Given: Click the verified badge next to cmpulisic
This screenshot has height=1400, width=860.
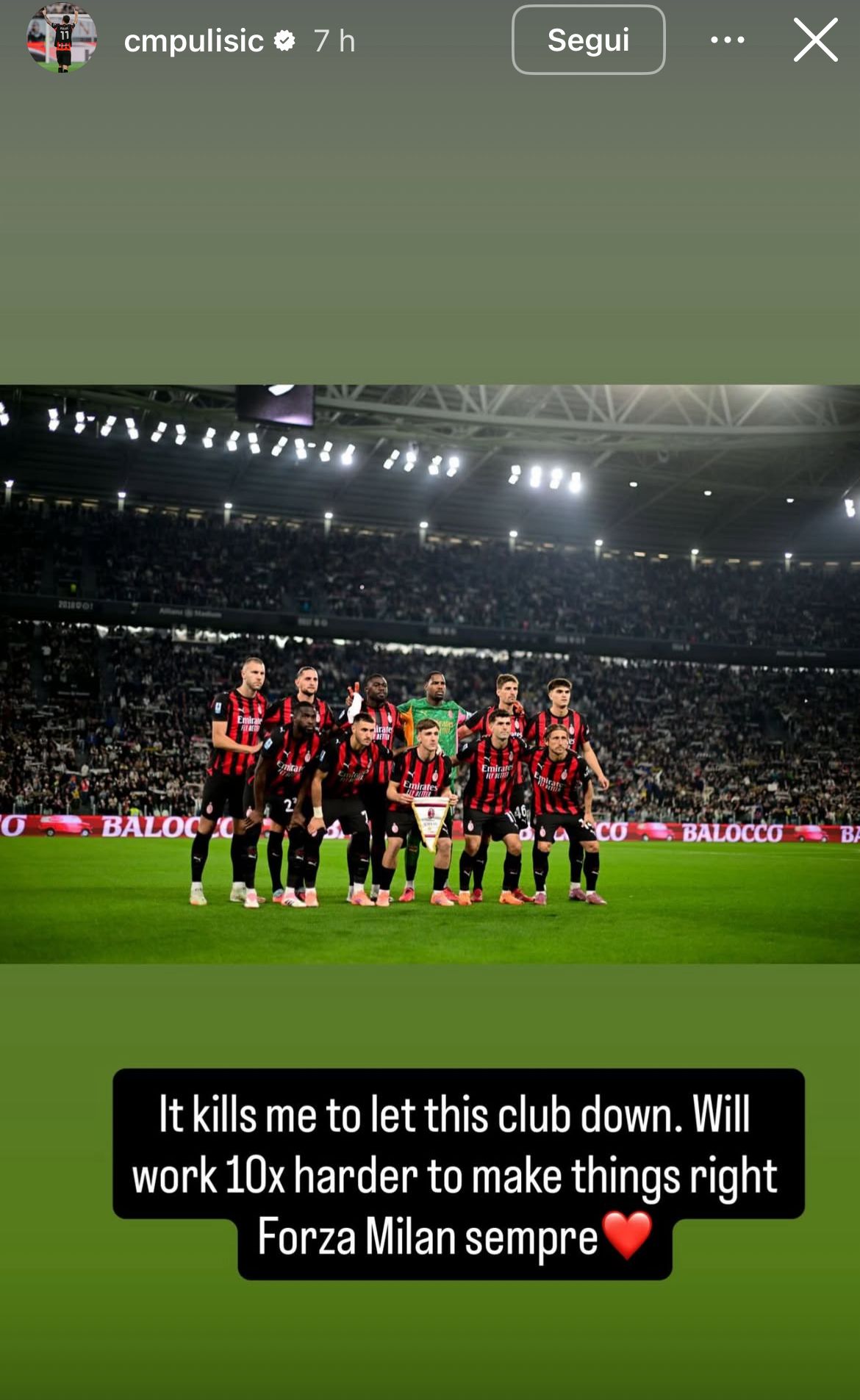Looking at the screenshot, I should click(285, 42).
